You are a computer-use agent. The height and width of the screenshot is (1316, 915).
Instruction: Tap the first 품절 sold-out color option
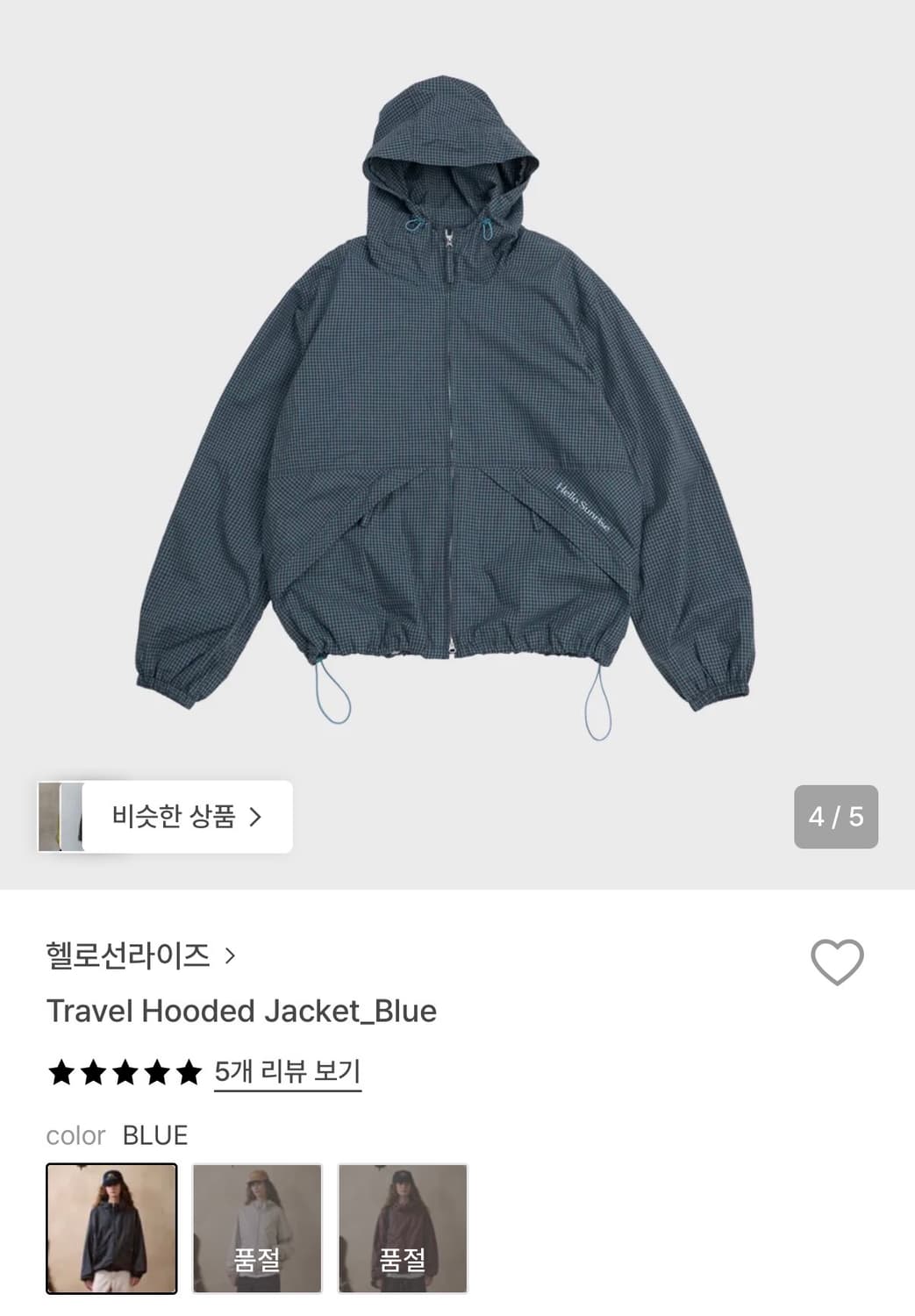(x=257, y=1227)
